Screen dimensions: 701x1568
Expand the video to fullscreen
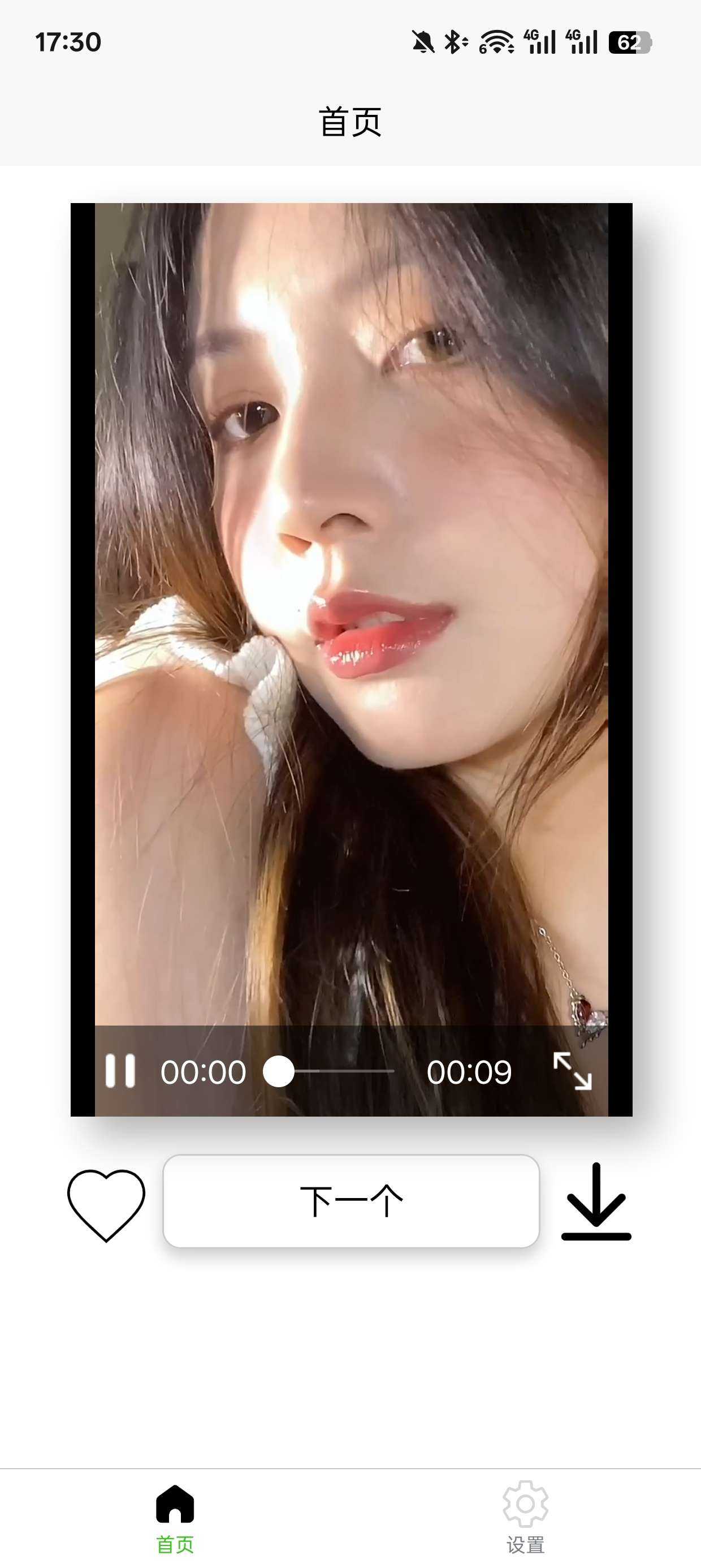572,1071
